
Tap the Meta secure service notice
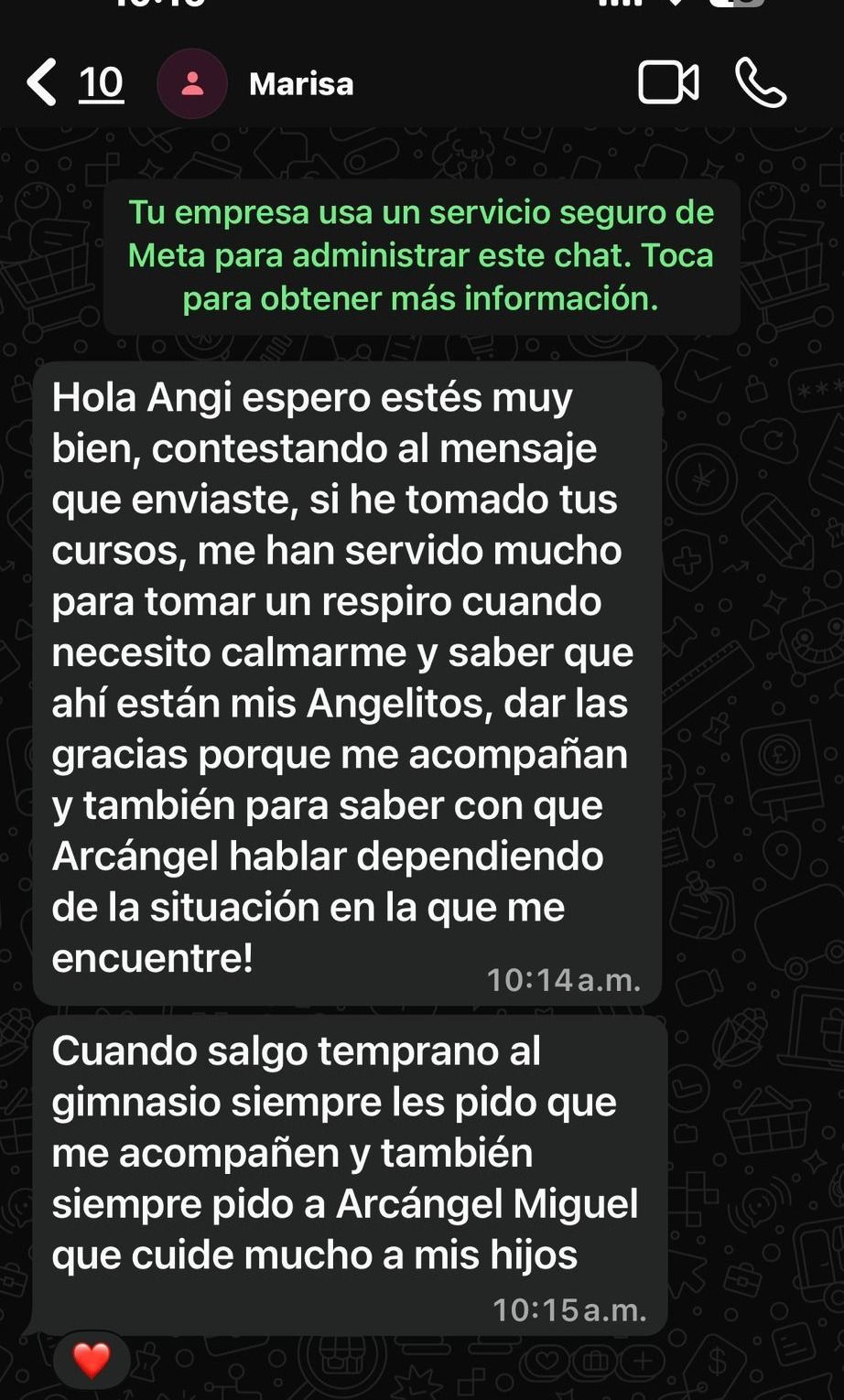[421, 255]
